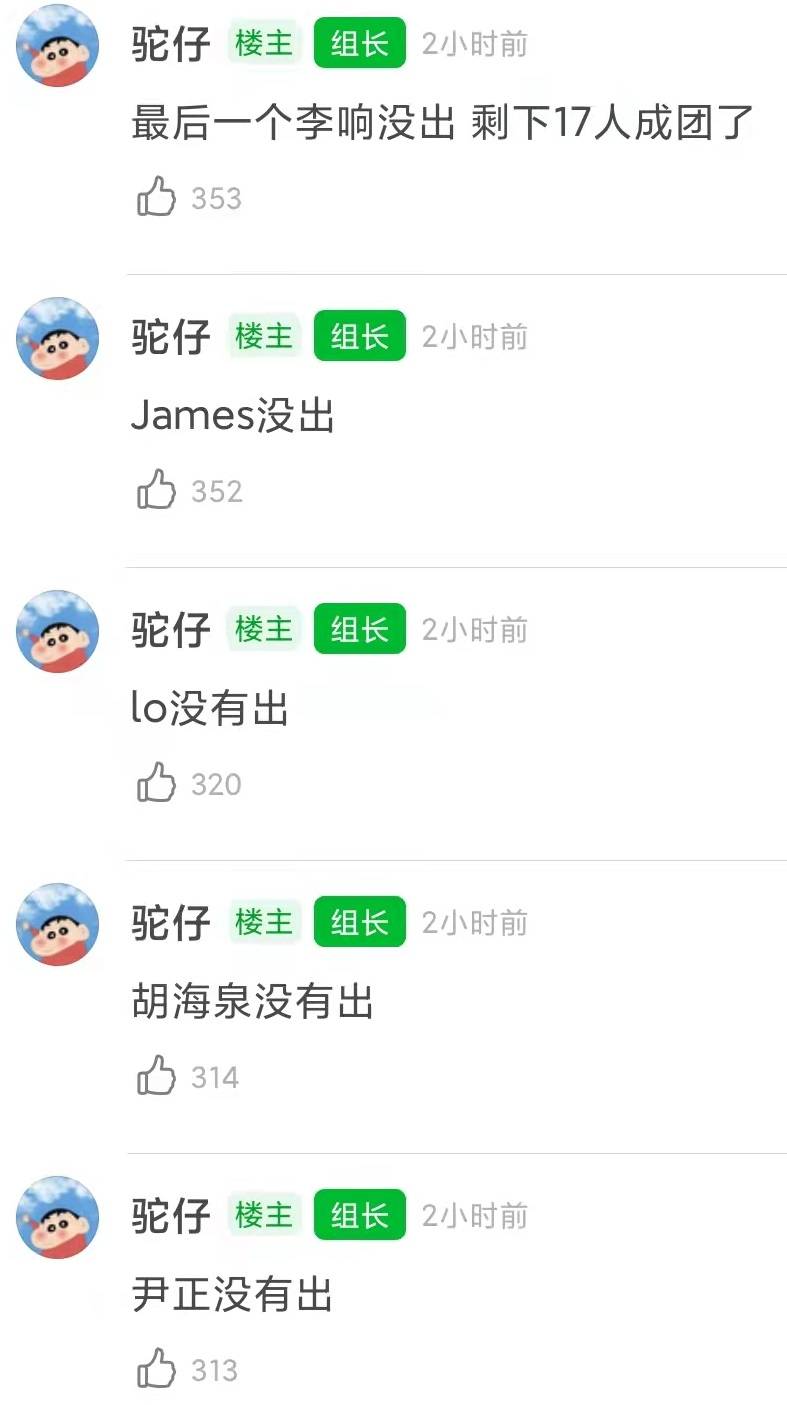Viewport: 787px width, 1405px height.
Task: Open 驼仔's username on the top comment
Action: coord(168,43)
